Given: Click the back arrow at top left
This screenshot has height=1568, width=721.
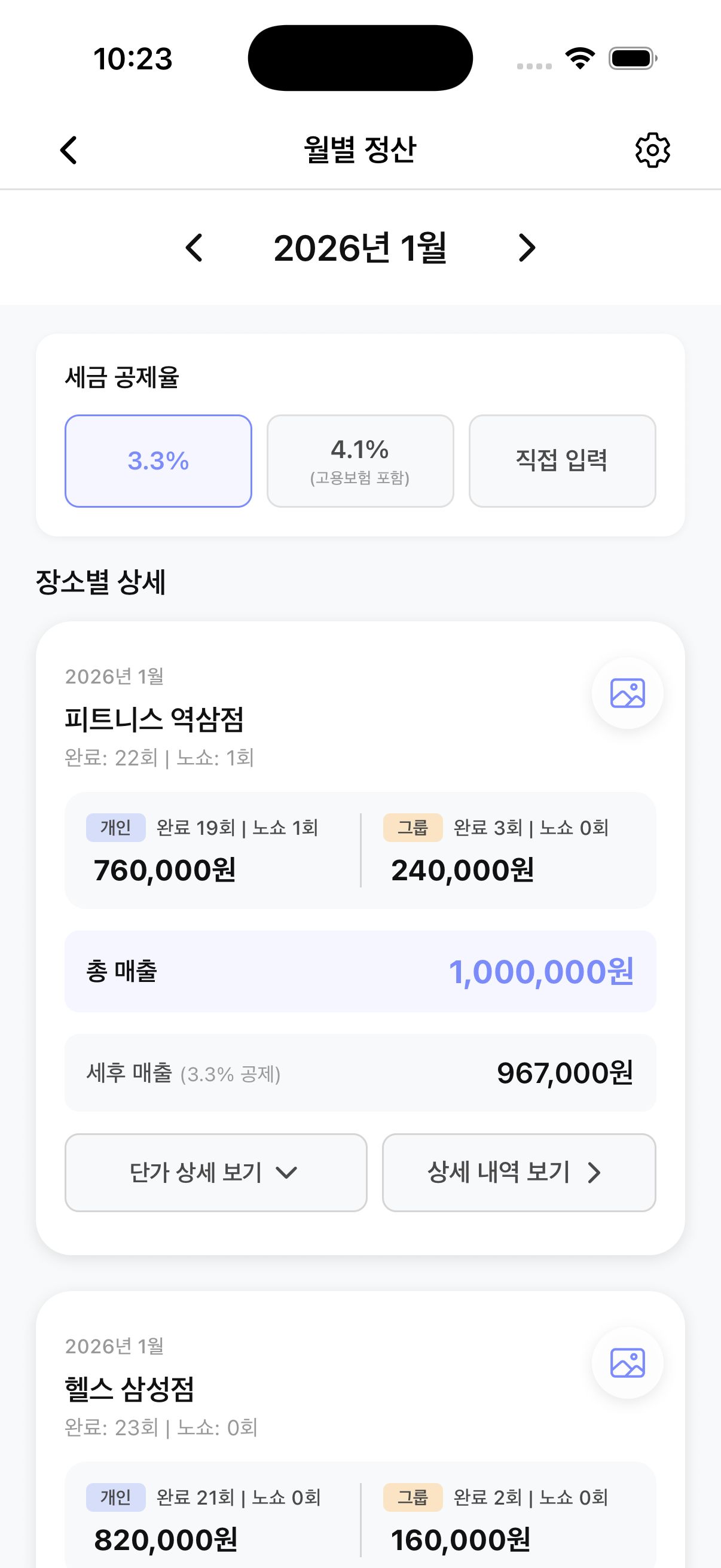Looking at the screenshot, I should click(x=68, y=149).
